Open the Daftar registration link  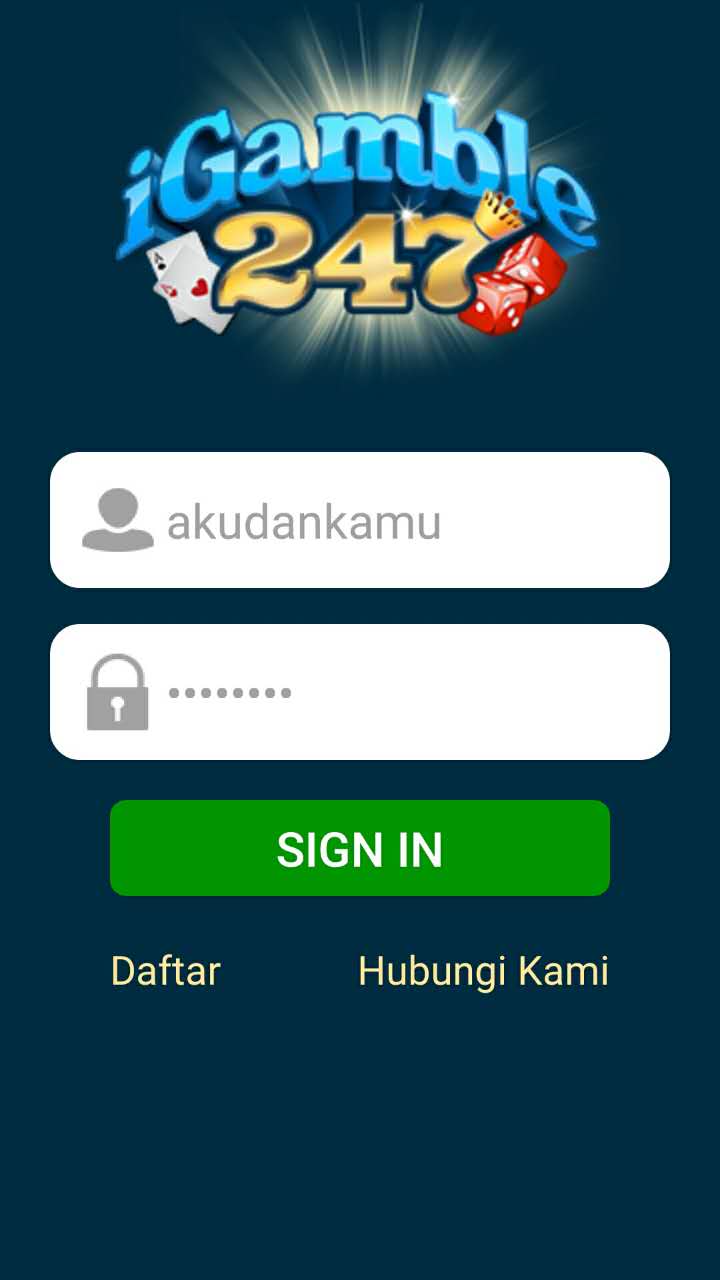point(165,971)
